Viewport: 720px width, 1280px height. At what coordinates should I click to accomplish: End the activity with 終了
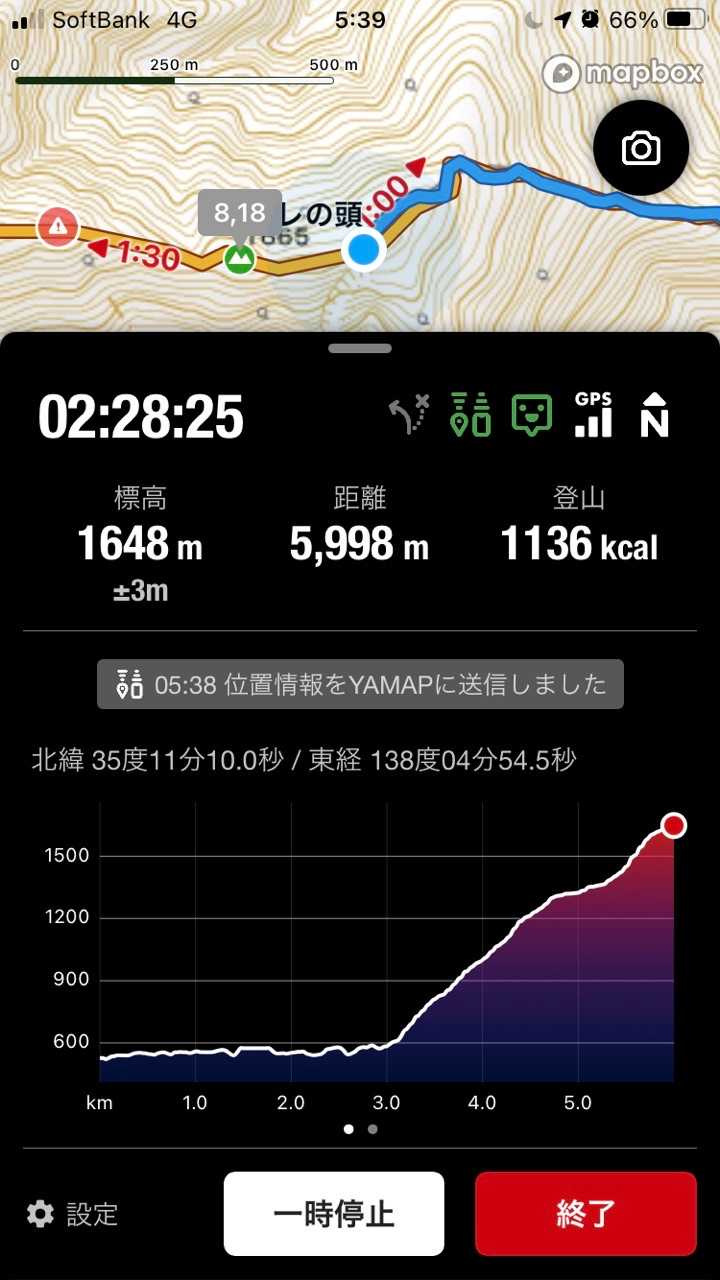pos(586,1214)
